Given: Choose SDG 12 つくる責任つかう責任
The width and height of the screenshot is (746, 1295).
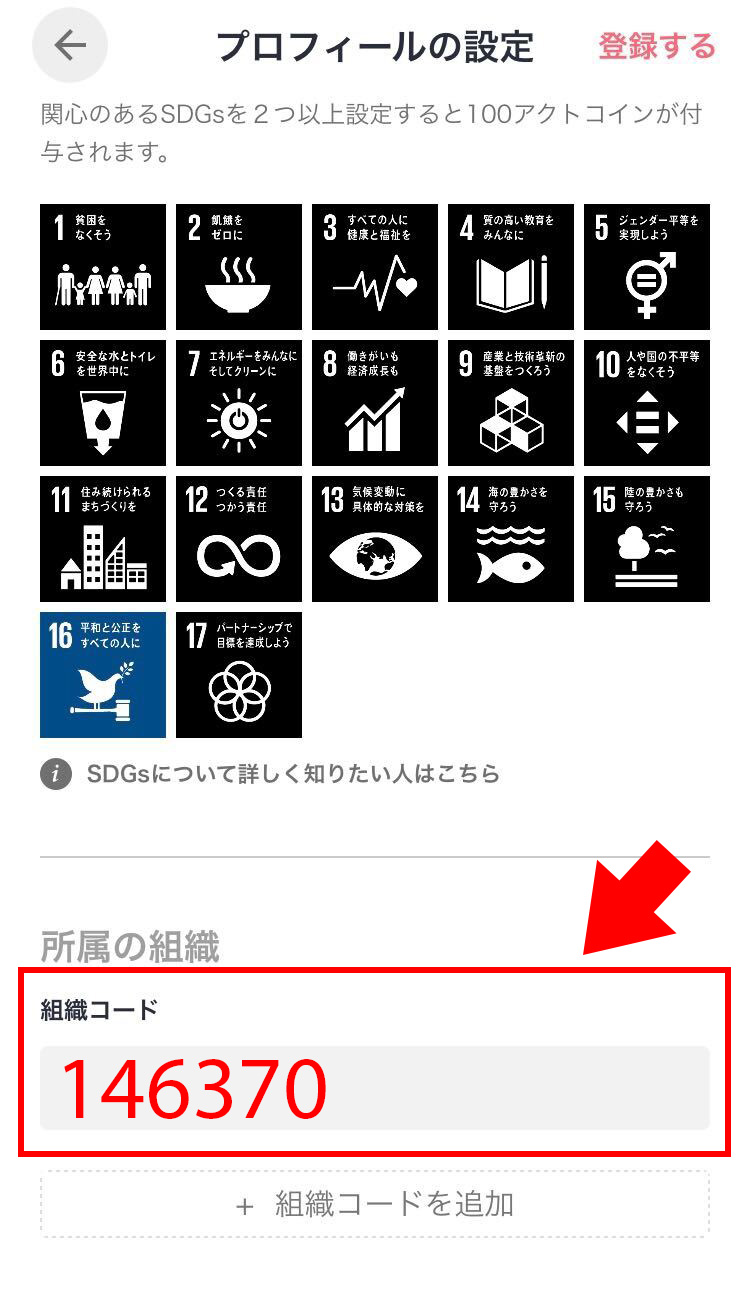Looking at the screenshot, I should (239, 539).
